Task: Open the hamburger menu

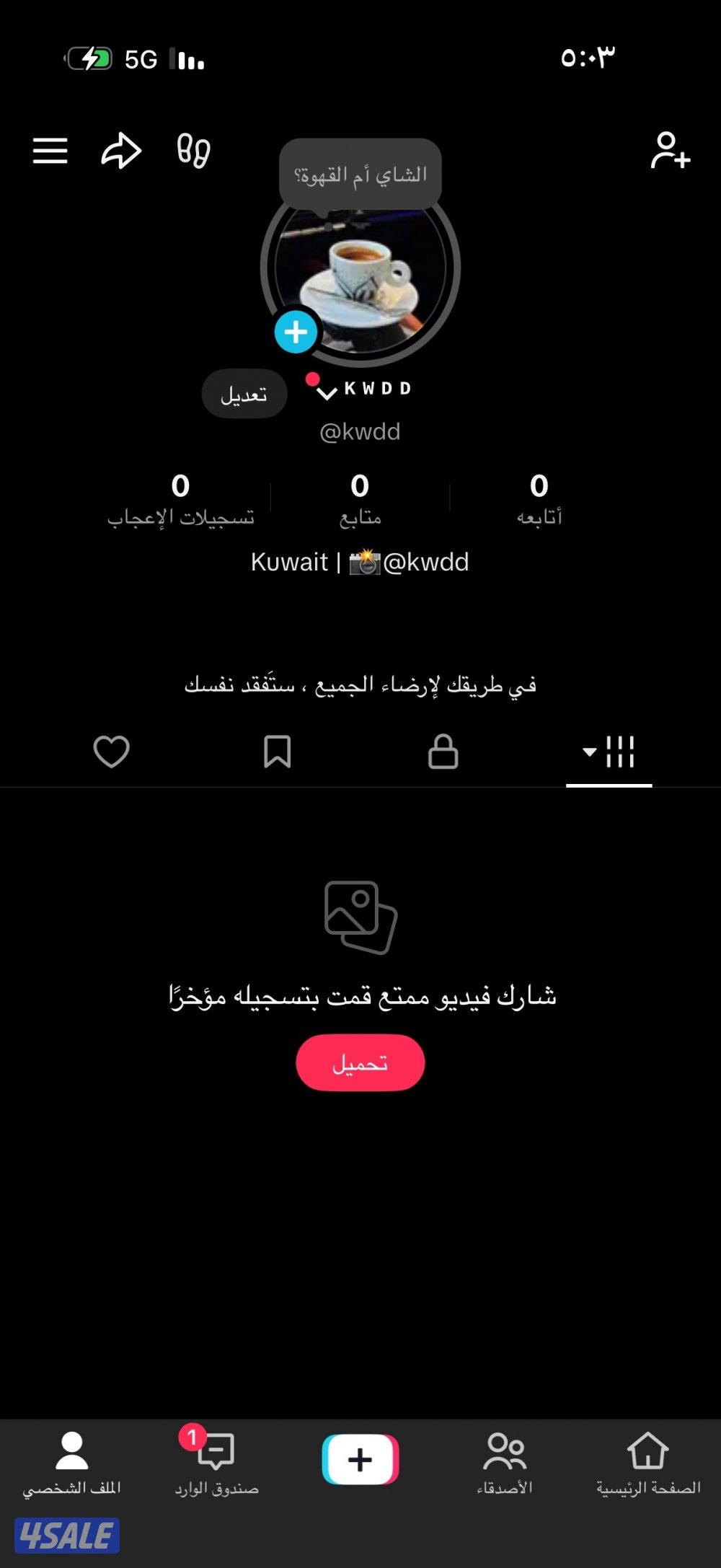Action: tap(50, 151)
